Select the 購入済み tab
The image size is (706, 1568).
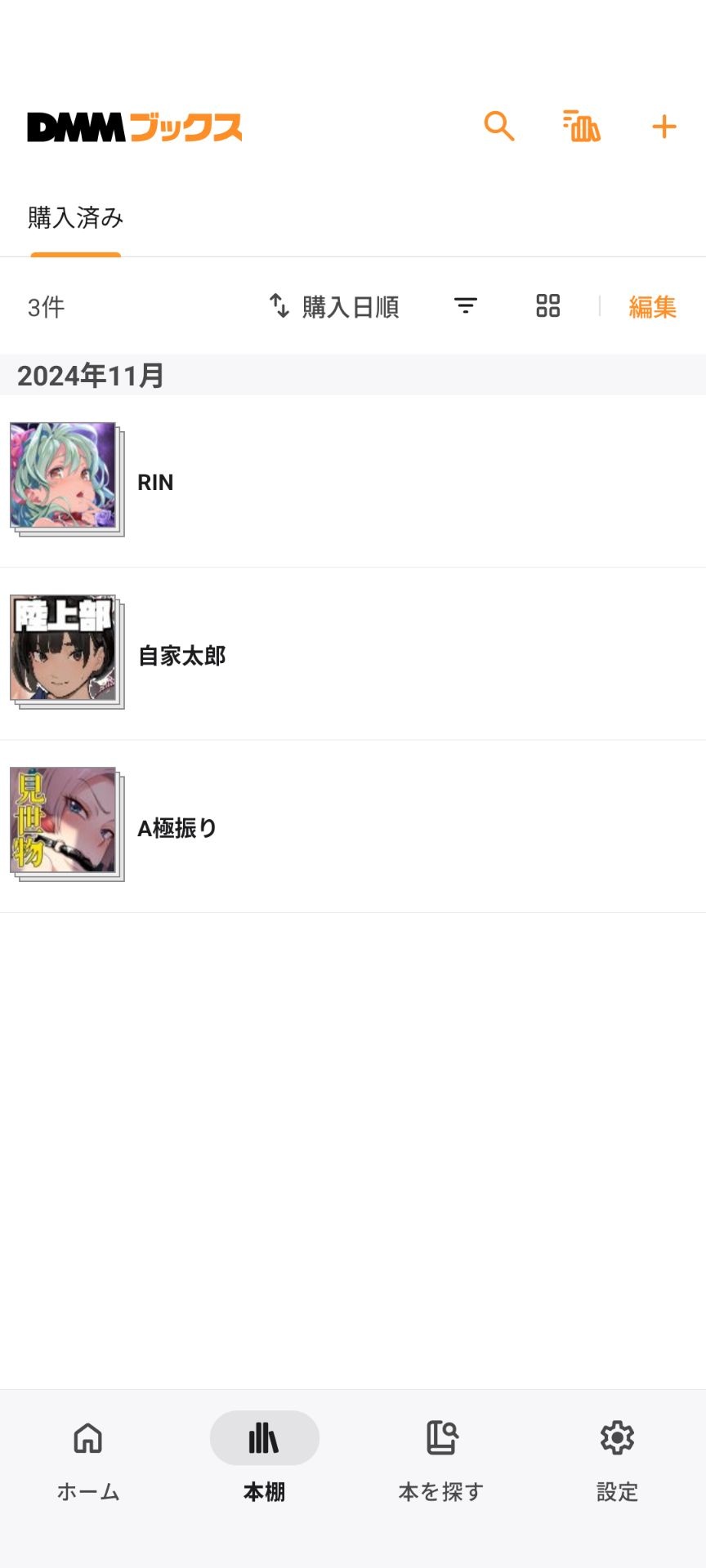tap(76, 218)
